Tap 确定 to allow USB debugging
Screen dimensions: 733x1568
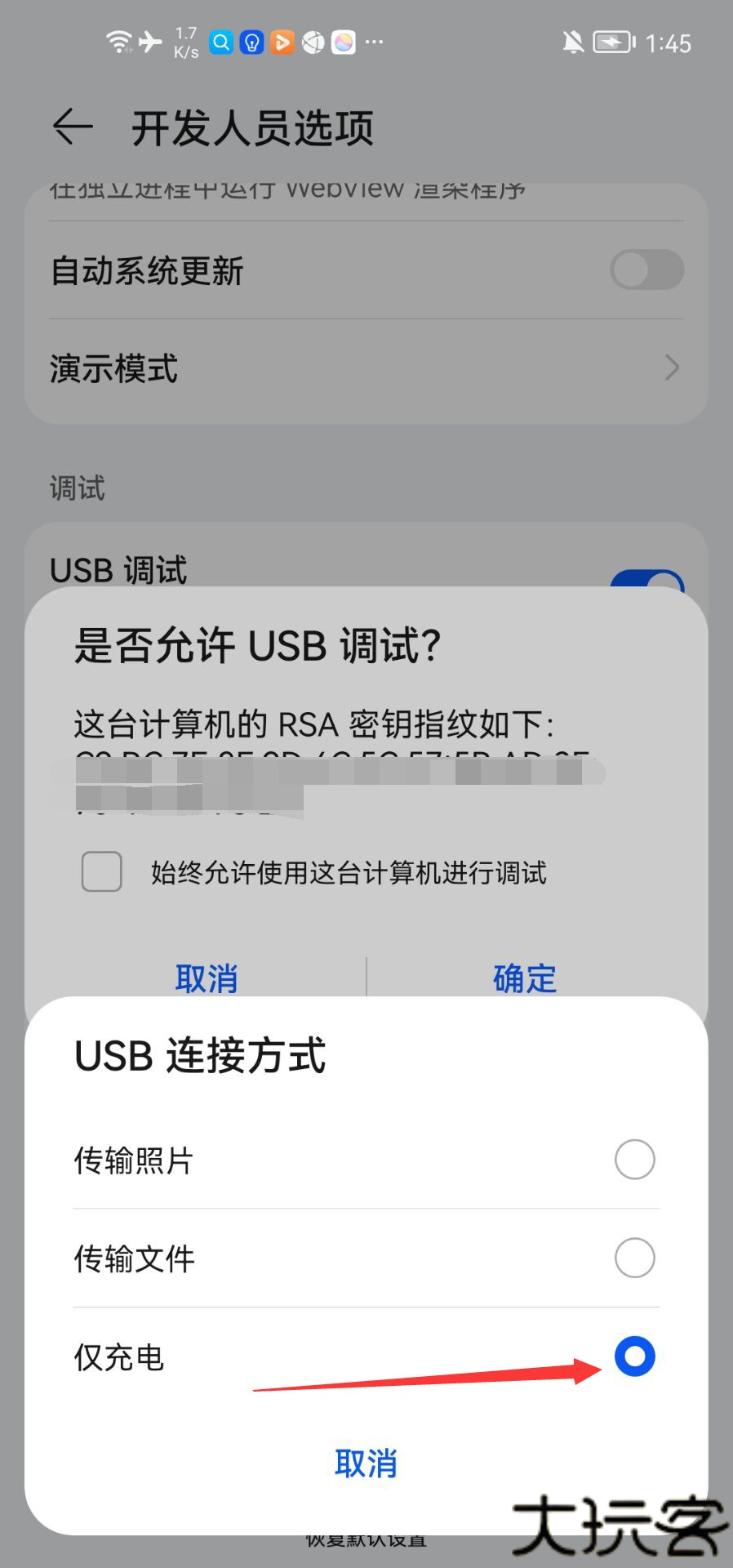click(x=524, y=978)
